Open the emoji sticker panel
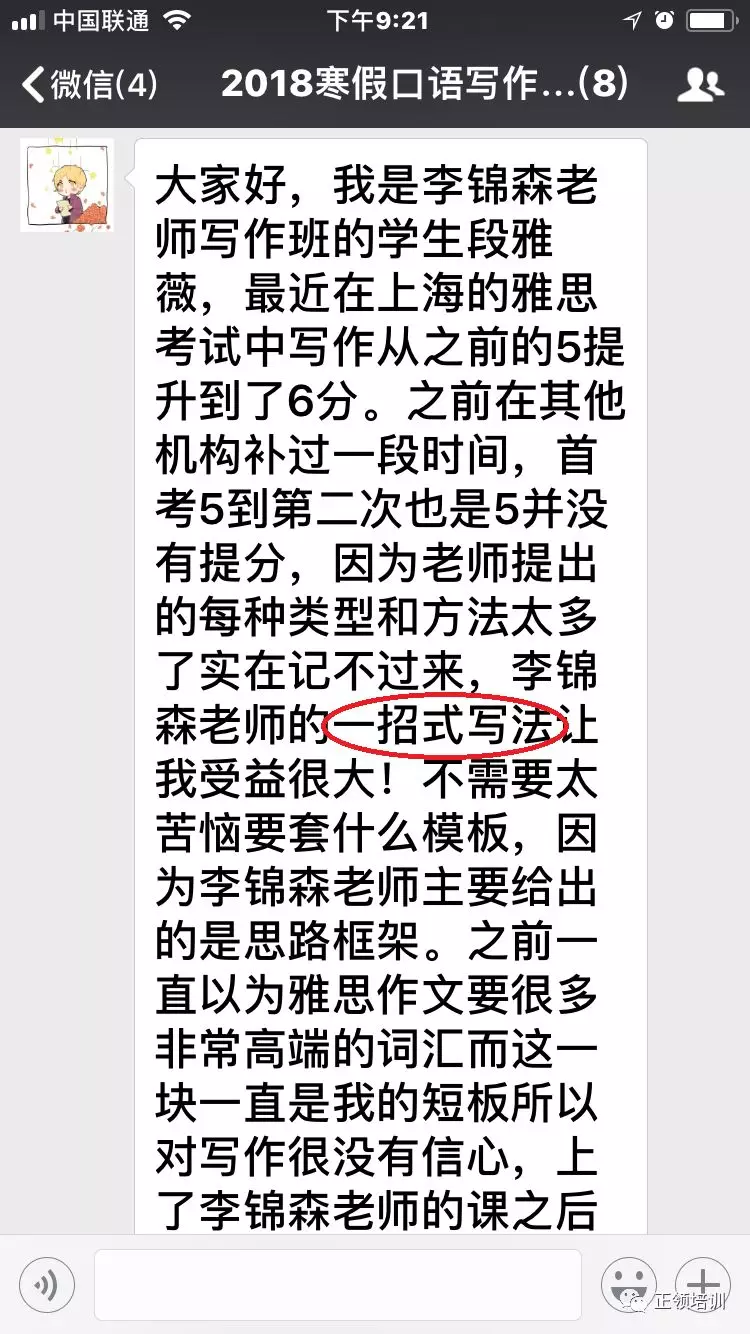Viewport: 750px width, 1334px height. [x=628, y=1284]
